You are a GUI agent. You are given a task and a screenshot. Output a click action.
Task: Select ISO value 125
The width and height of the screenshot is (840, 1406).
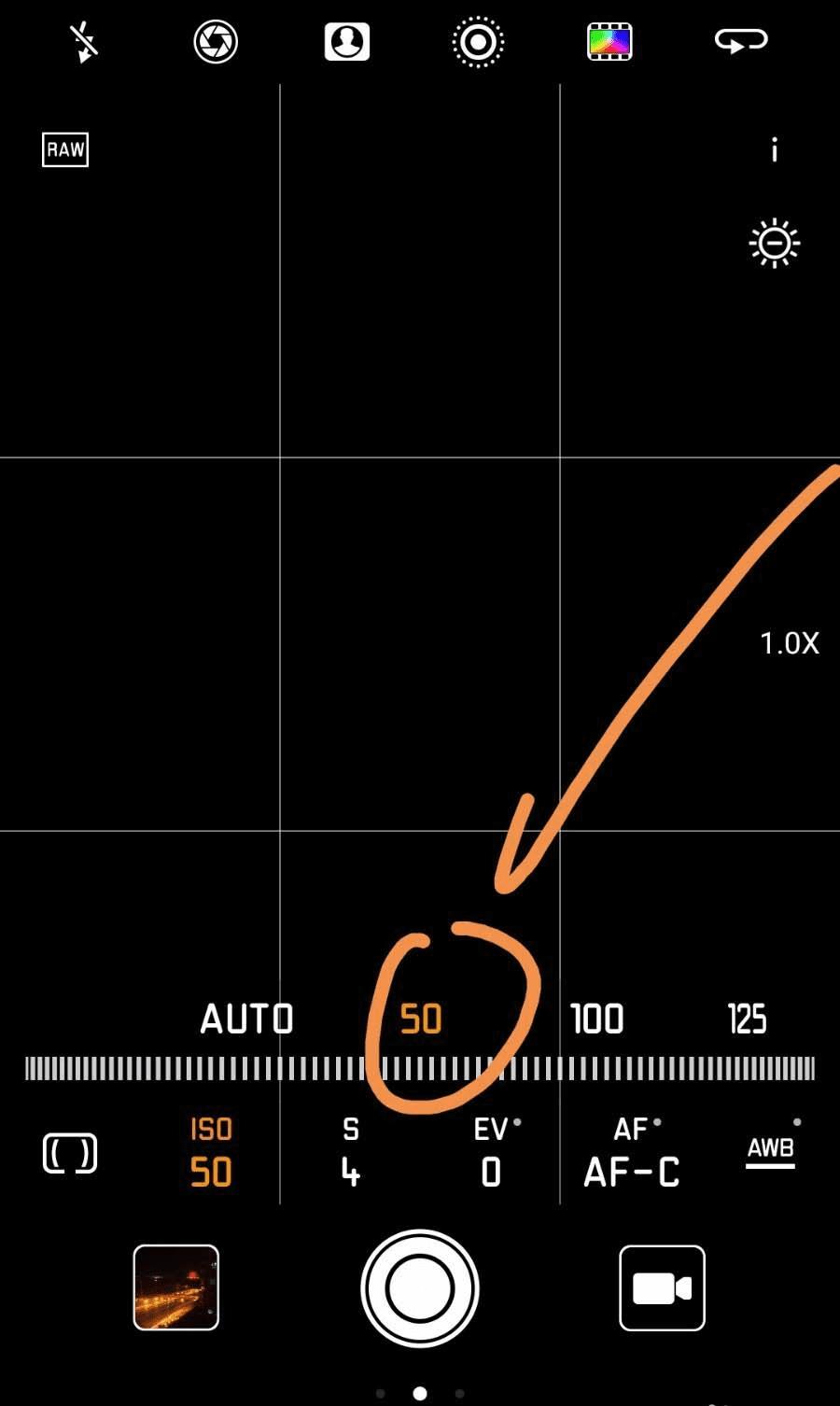coord(747,1019)
